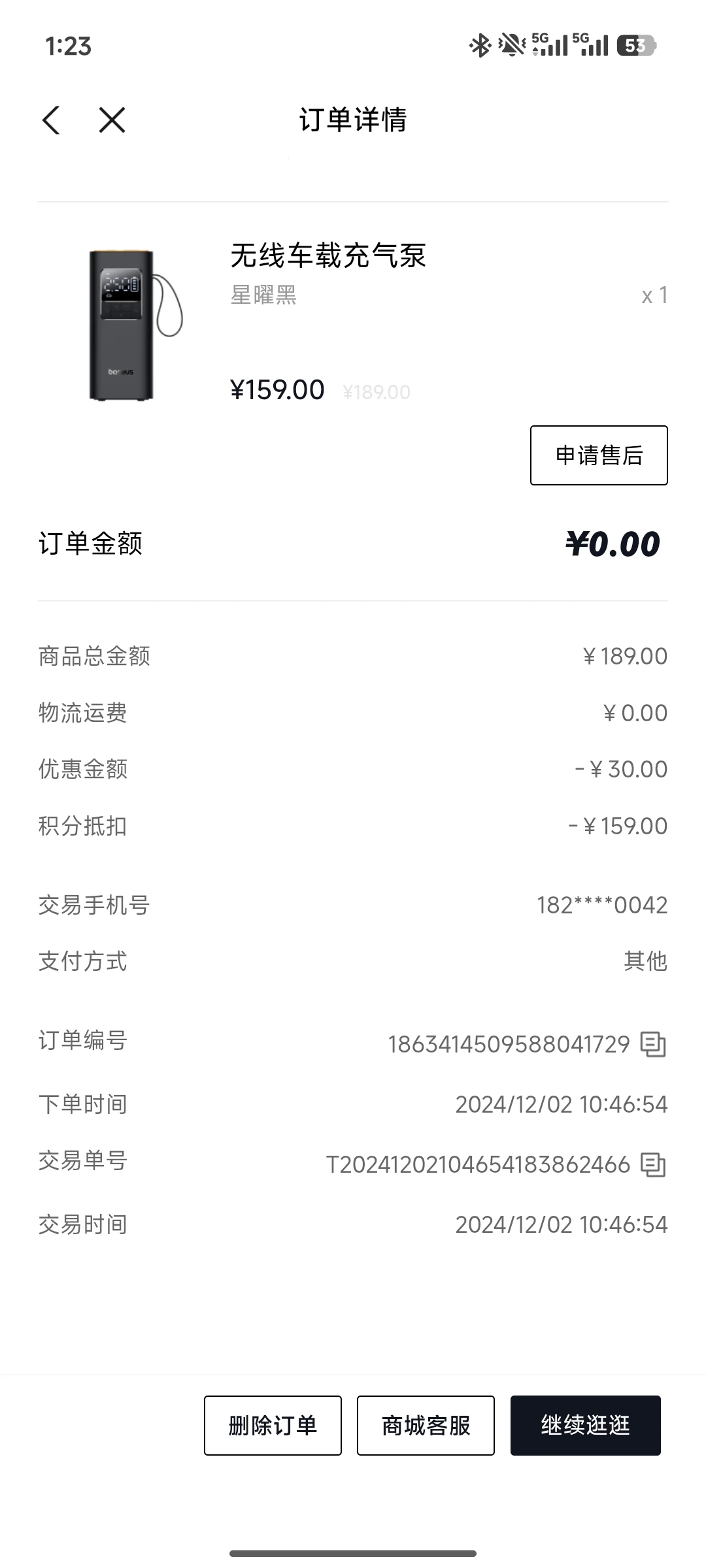Delete this order via 删除订单
This screenshot has height=1568, width=706.
click(x=273, y=1426)
